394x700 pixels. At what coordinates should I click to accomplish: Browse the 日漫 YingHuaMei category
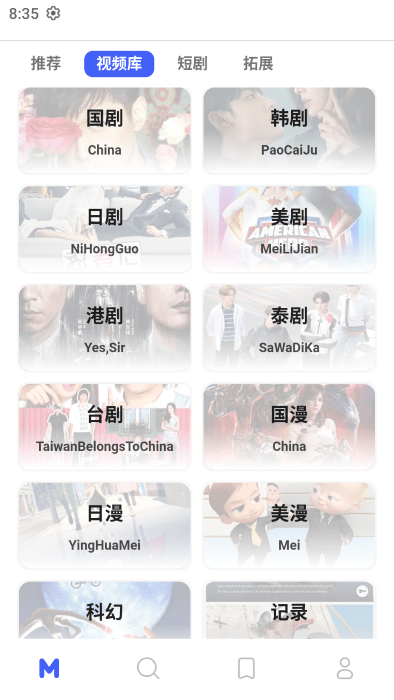click(x=104, y=525)
